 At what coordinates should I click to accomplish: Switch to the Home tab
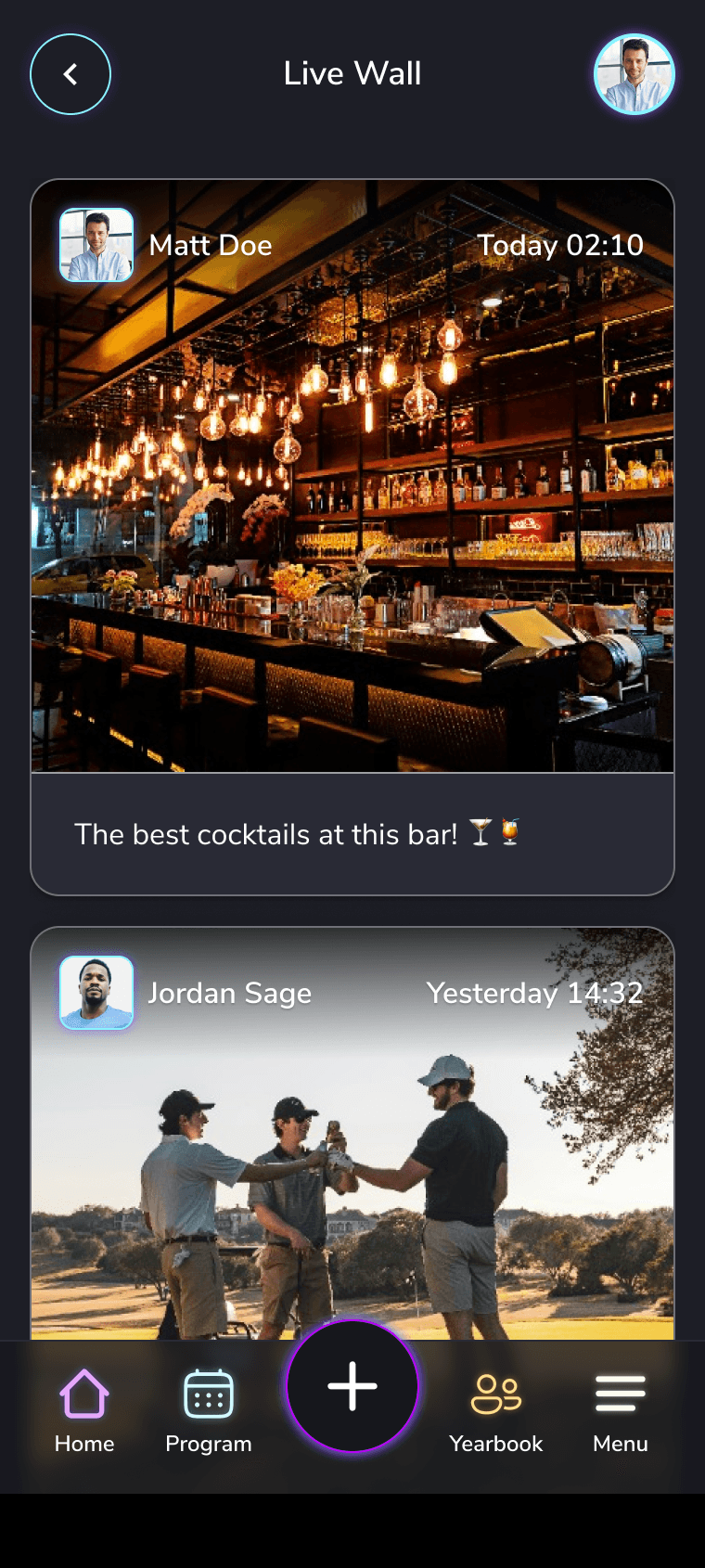point(84,1410)
